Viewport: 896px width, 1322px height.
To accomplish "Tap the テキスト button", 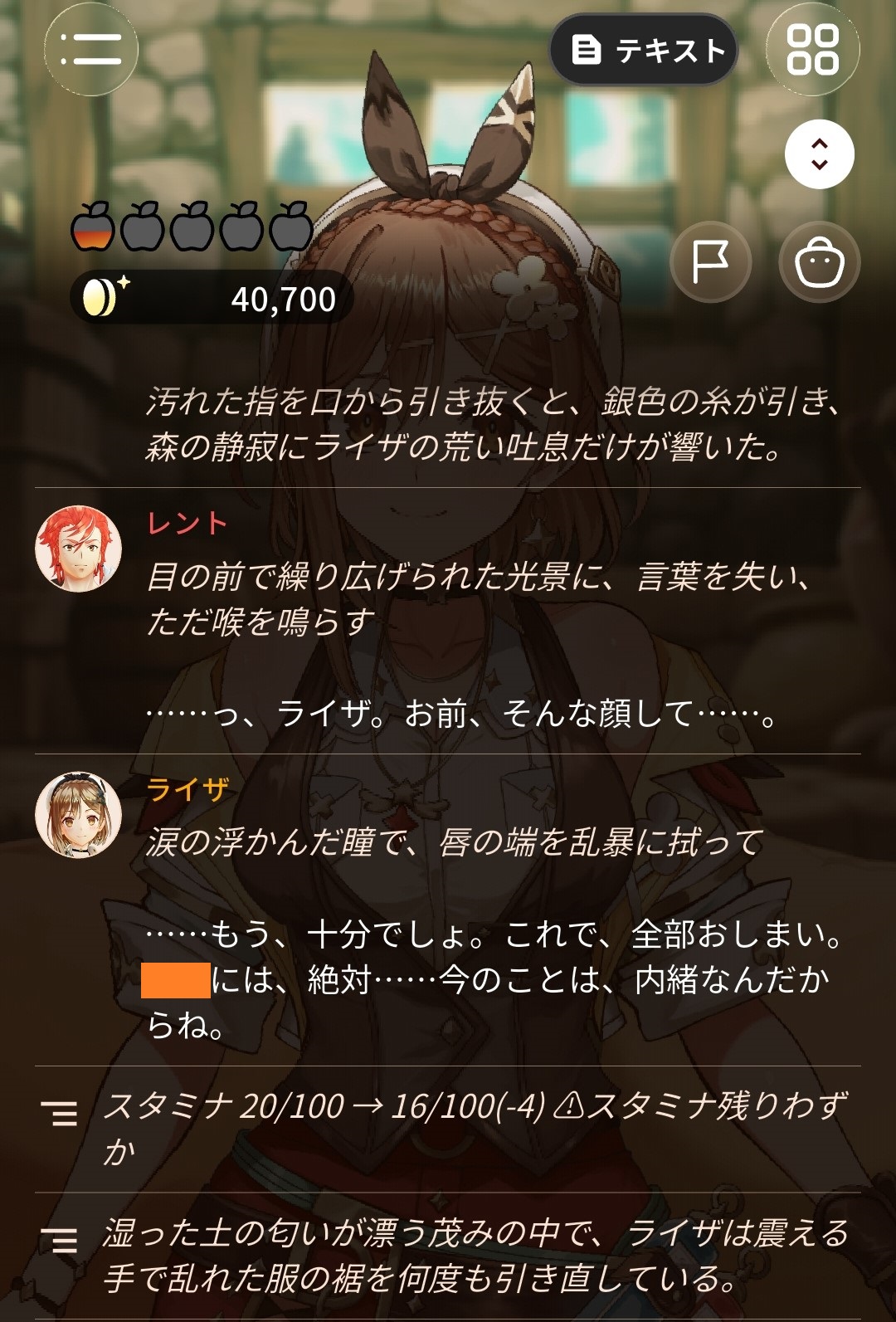I will tap(644, 50).
